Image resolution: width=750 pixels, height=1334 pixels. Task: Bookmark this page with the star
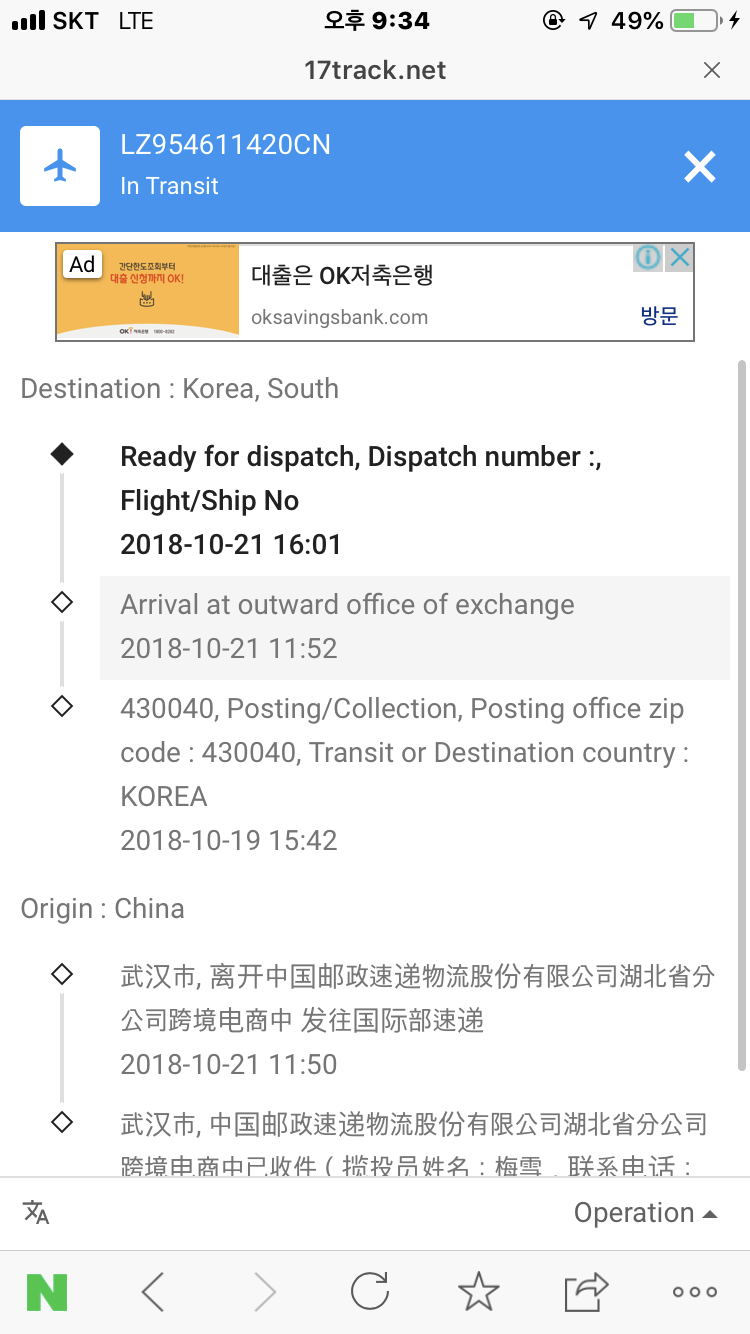[x=479, y=1291]
